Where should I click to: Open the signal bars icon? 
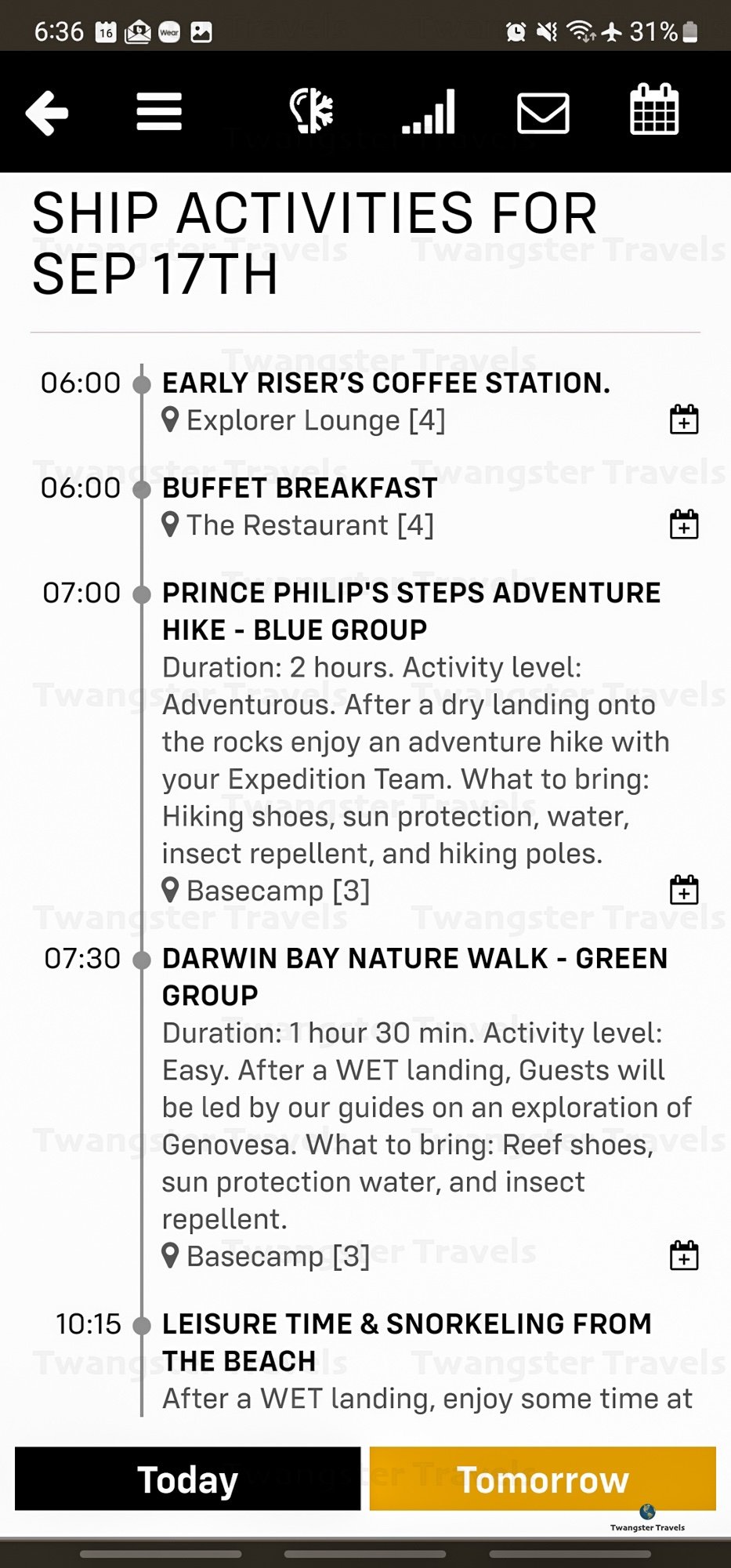click(429, 111)
